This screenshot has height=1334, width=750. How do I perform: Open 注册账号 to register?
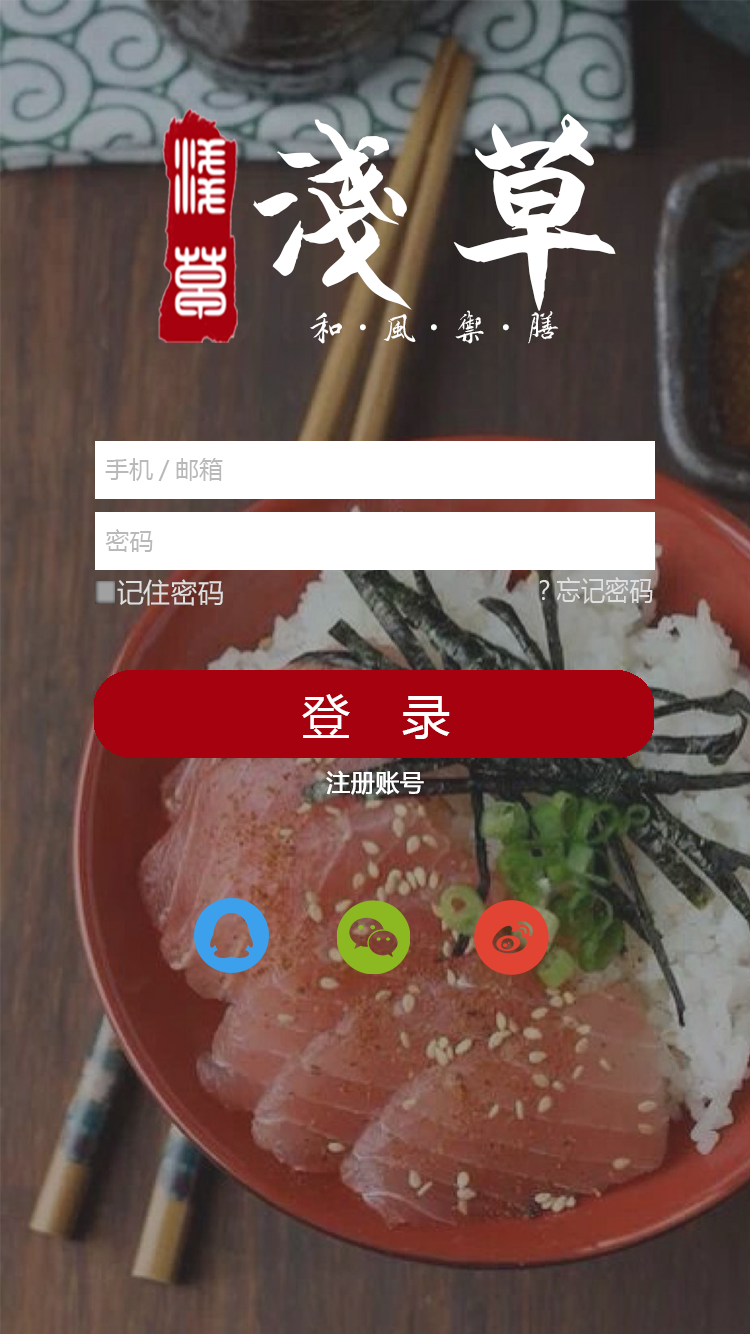click(375, 783)
